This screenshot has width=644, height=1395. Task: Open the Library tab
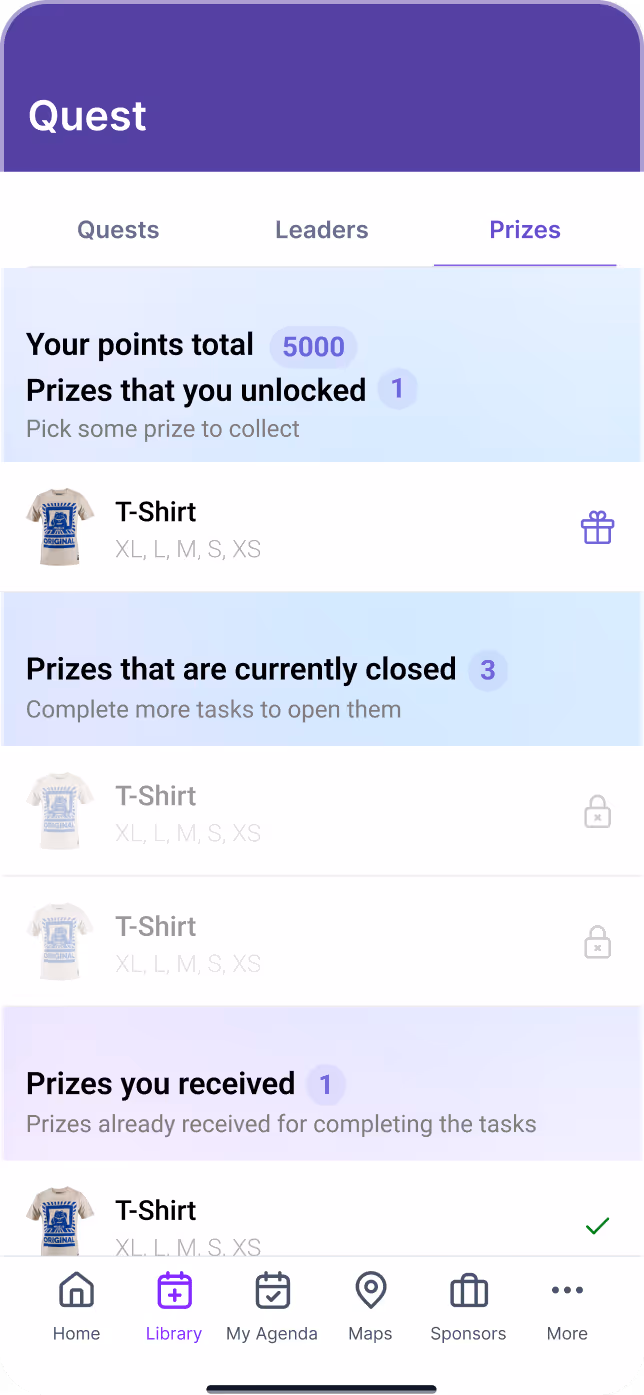(174, 1306)
